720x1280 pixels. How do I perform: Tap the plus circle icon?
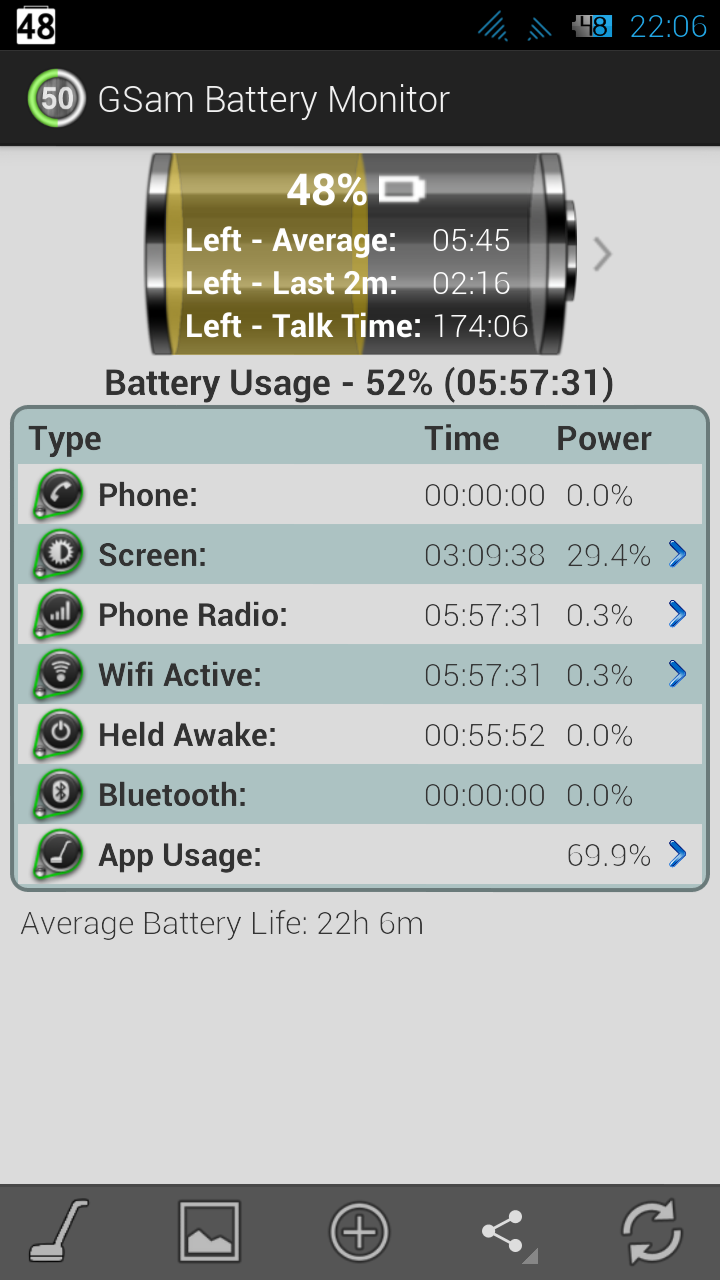coord(359,1230)
